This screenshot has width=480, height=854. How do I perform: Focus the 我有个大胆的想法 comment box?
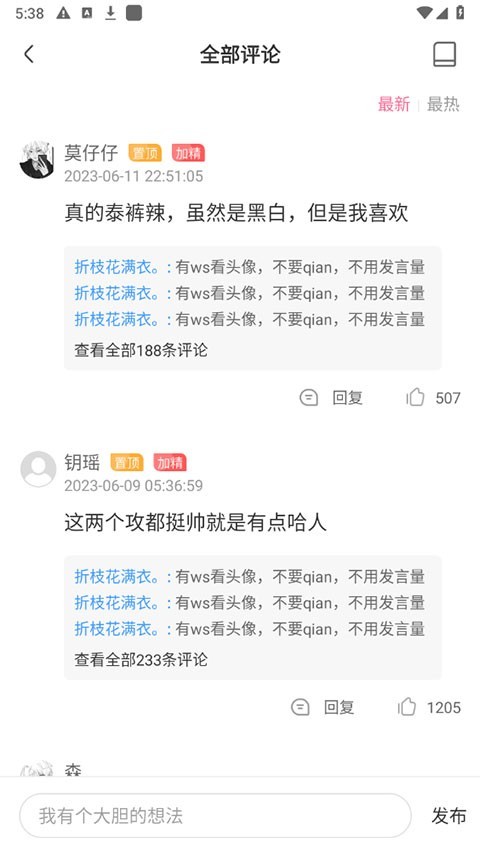[x=215, y=815]
